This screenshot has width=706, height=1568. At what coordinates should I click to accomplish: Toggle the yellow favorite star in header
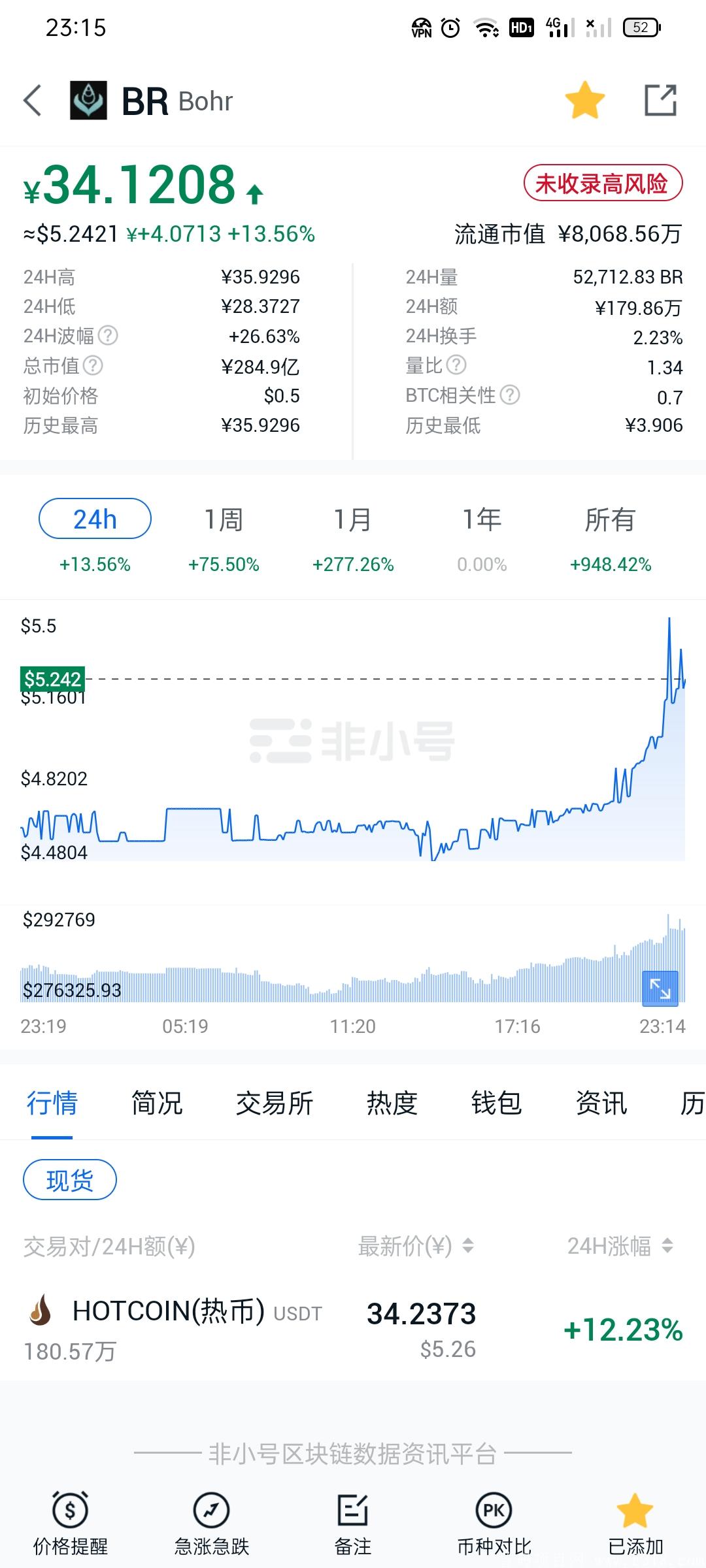pos(584,101)
